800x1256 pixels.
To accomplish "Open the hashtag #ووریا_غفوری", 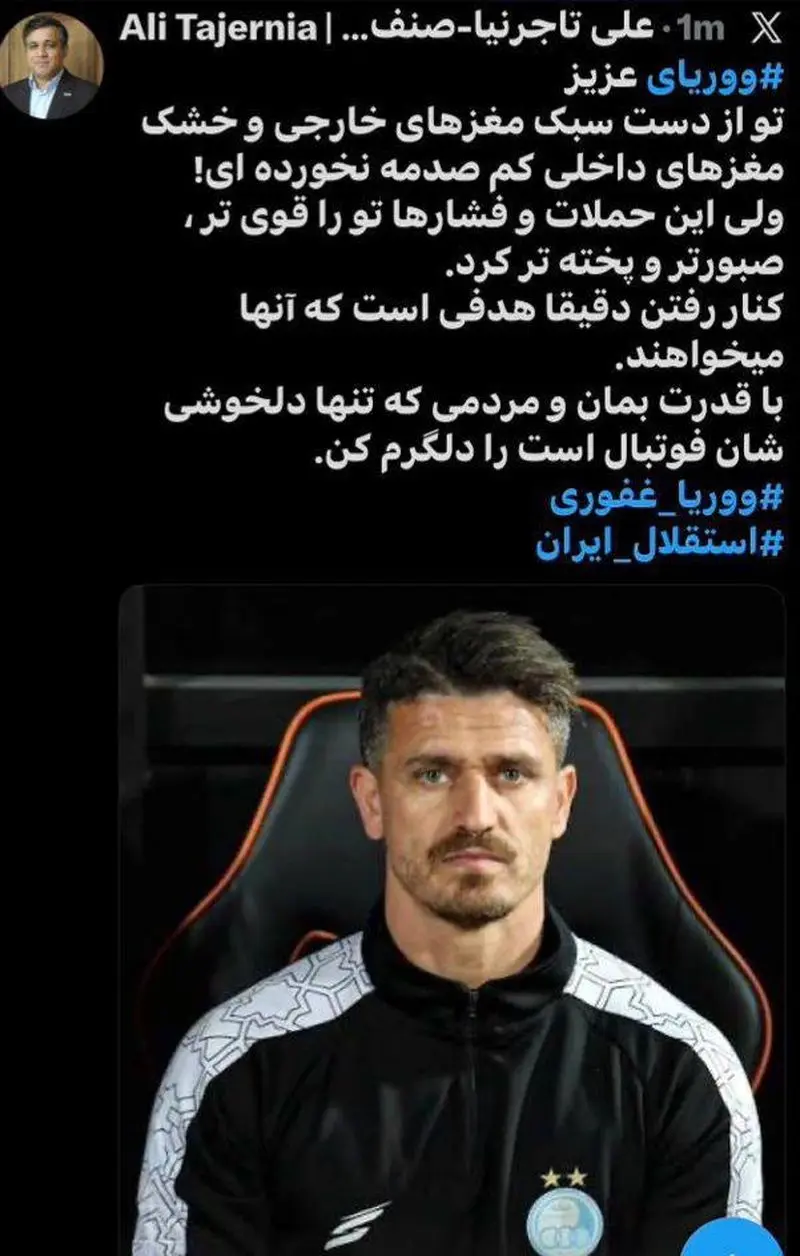I will pyautogui.click(x=666, y=497).
